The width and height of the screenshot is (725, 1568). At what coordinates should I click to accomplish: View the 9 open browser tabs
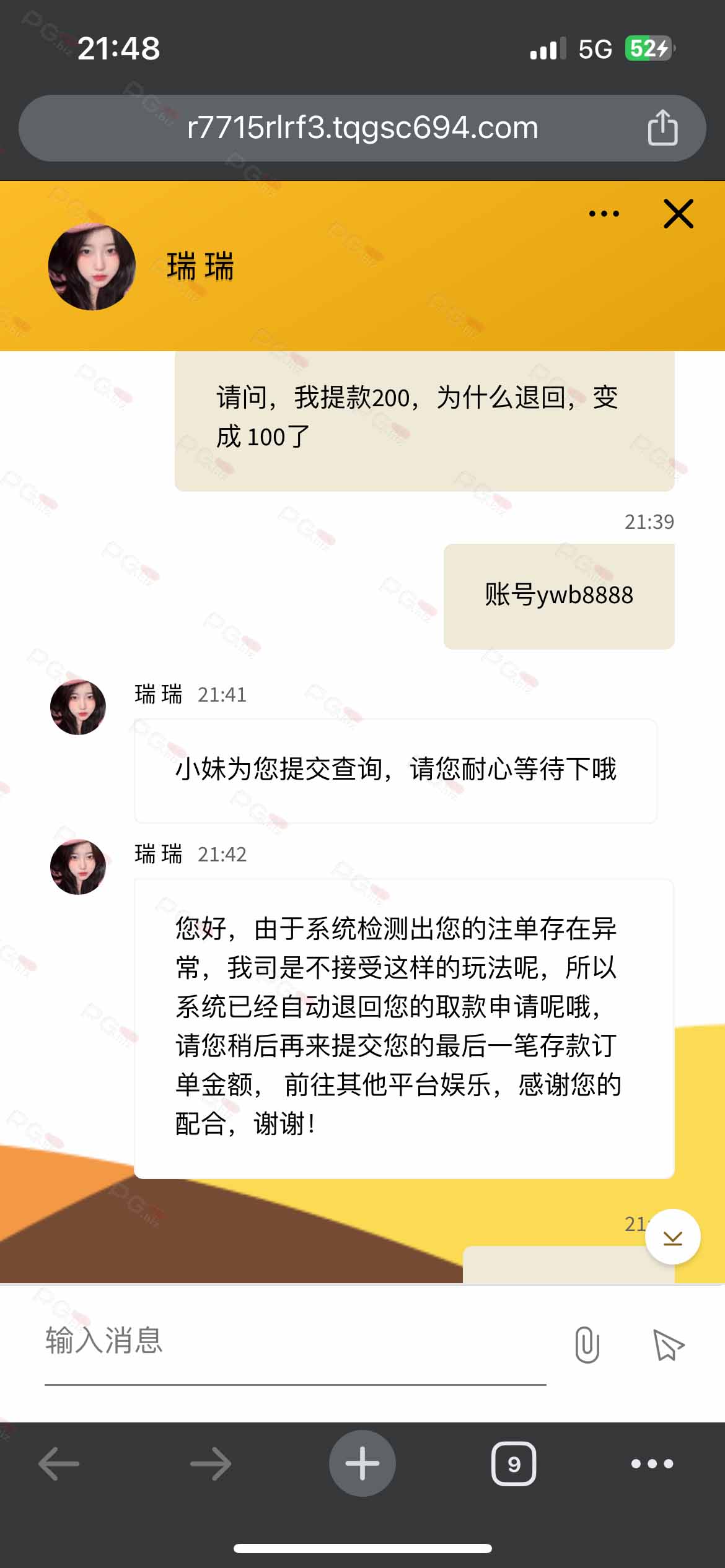tap(514, 1464)
